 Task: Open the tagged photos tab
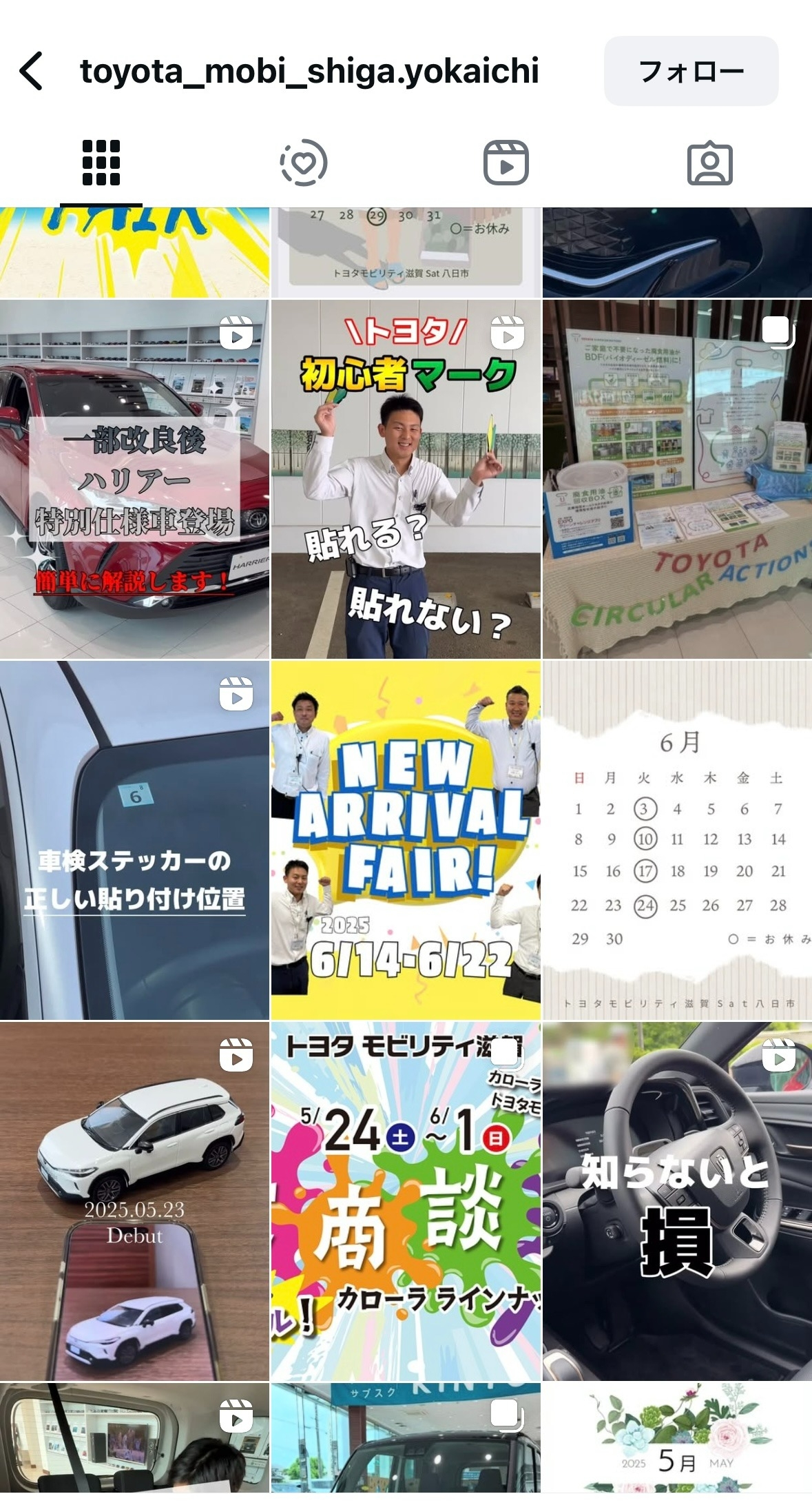point(709,163)
